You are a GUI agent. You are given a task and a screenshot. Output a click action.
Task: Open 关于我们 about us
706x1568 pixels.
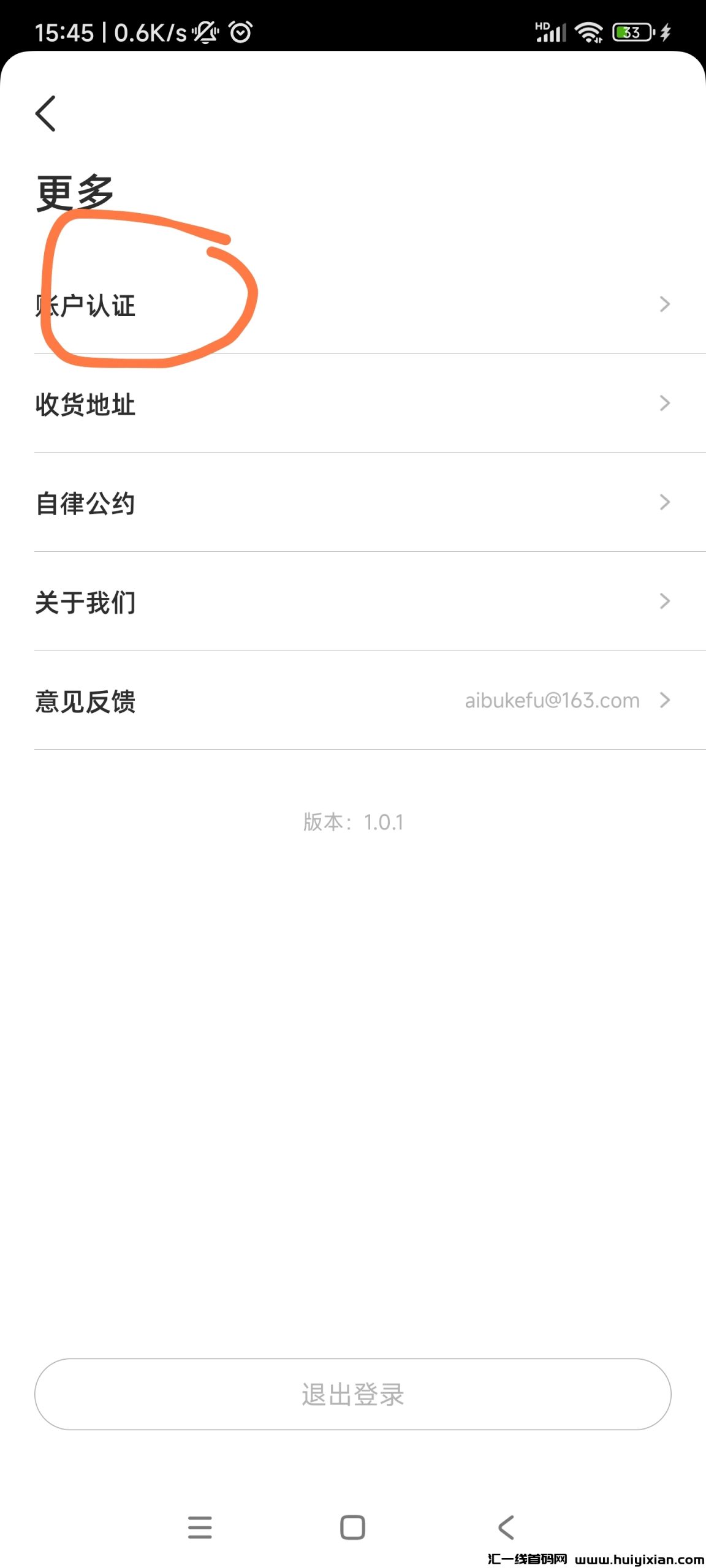(x=352, y=602)
